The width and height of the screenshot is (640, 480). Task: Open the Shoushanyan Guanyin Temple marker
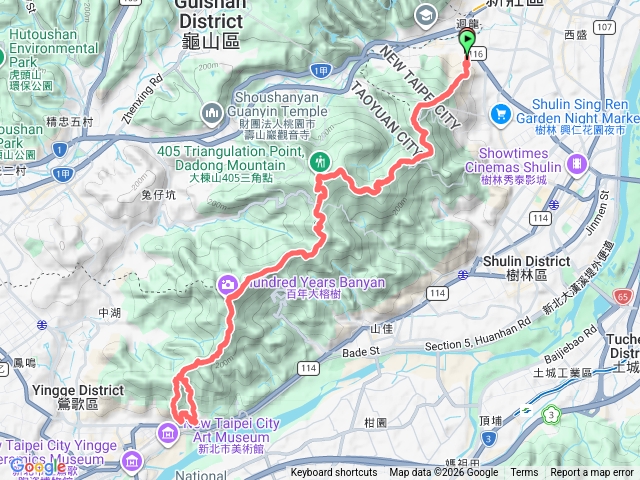(211, 112)
